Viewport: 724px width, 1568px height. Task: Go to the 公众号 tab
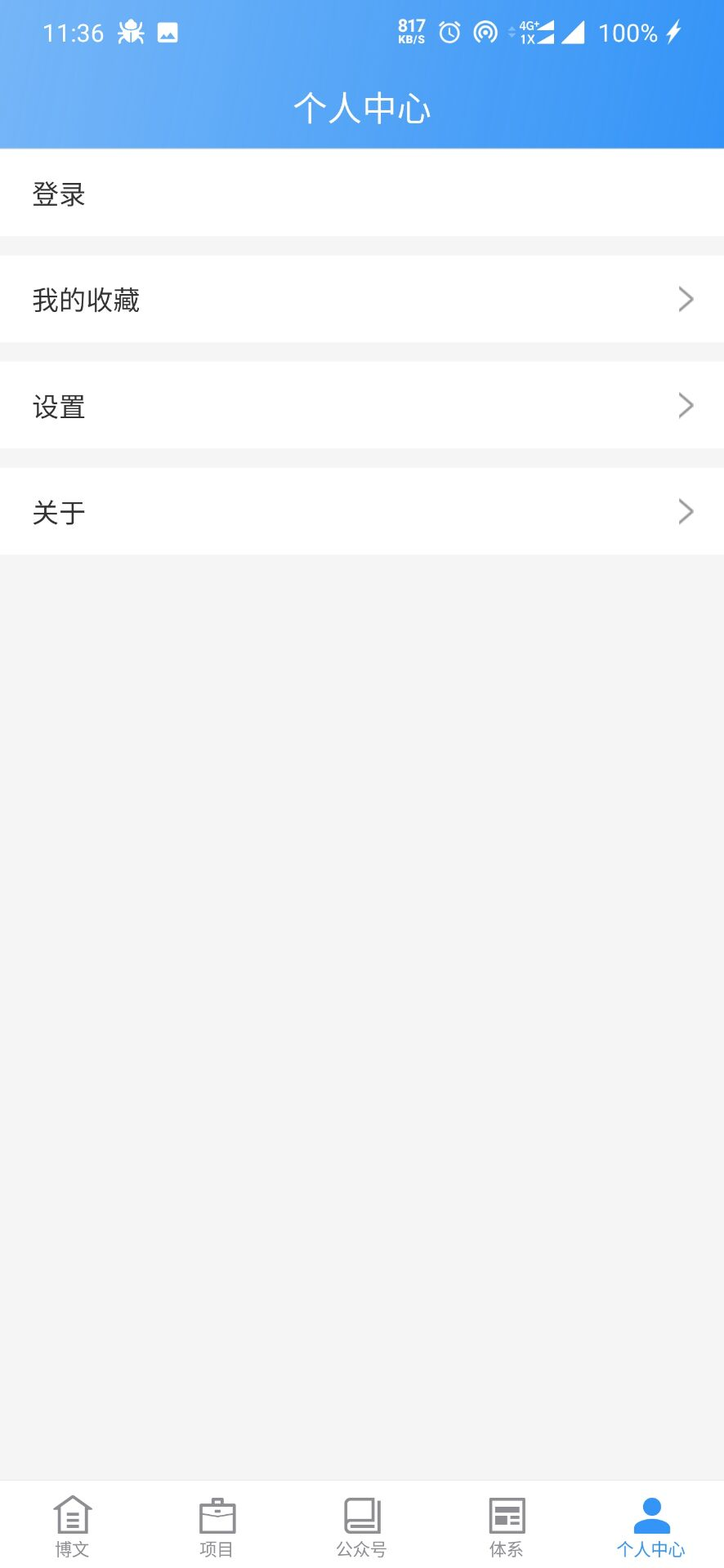(x=361, y=1526)
